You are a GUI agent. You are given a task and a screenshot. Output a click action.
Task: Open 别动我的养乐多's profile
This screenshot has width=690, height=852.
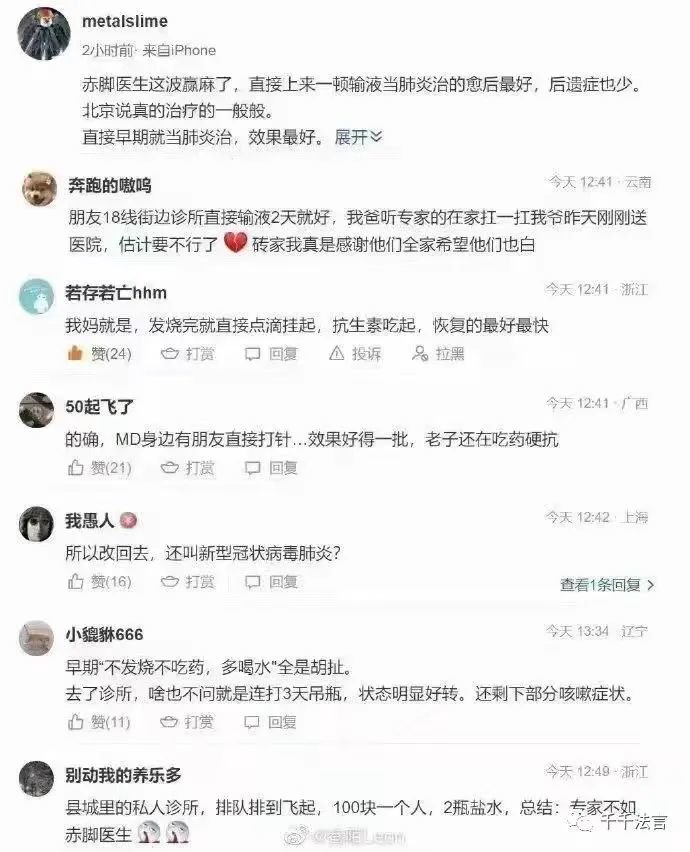coord(37,778)
